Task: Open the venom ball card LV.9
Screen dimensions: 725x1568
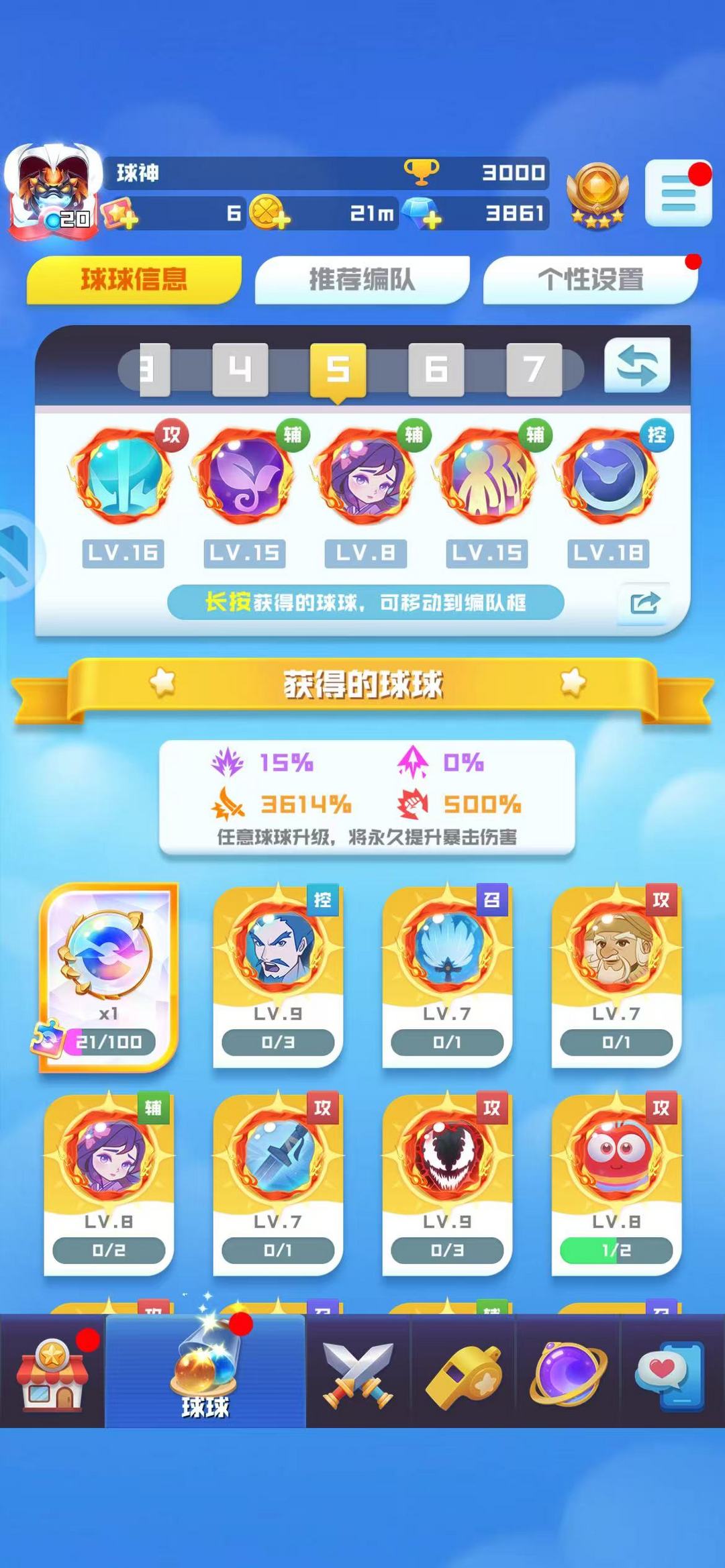Action: click(x=446, y=1184)
